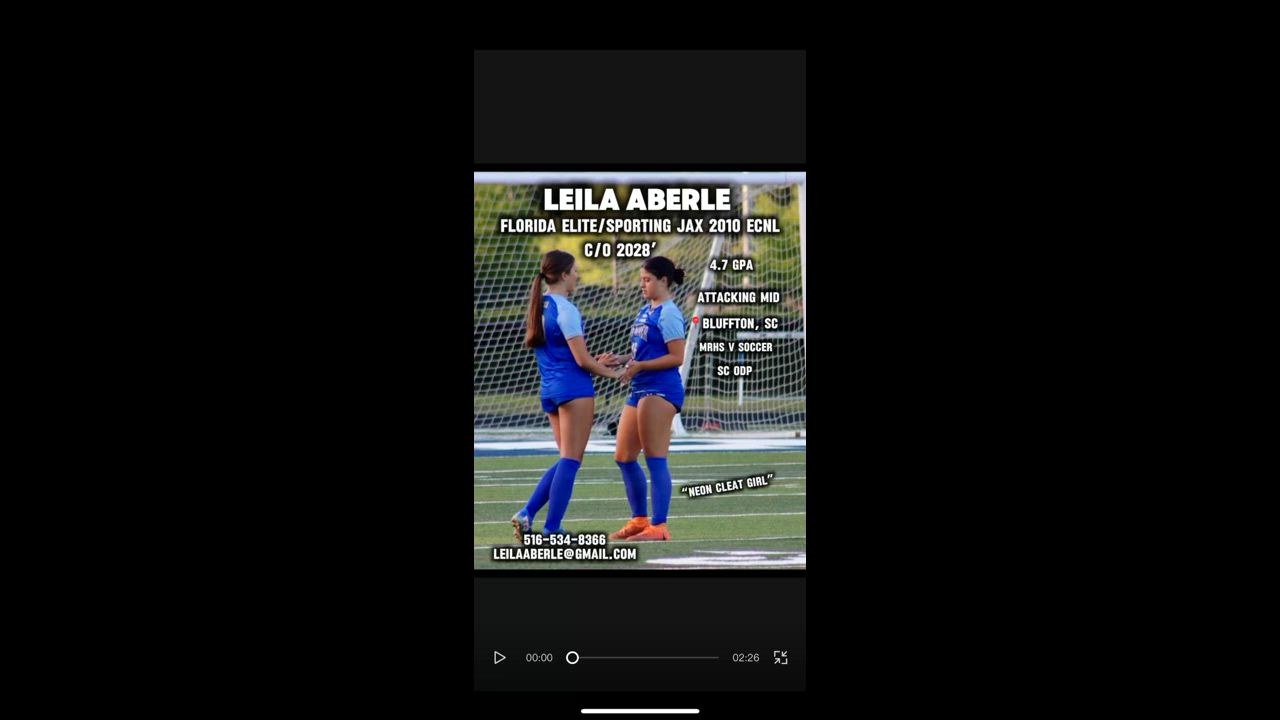Tap the video progress slider
Screen dimensions: 1280x720
644,657
